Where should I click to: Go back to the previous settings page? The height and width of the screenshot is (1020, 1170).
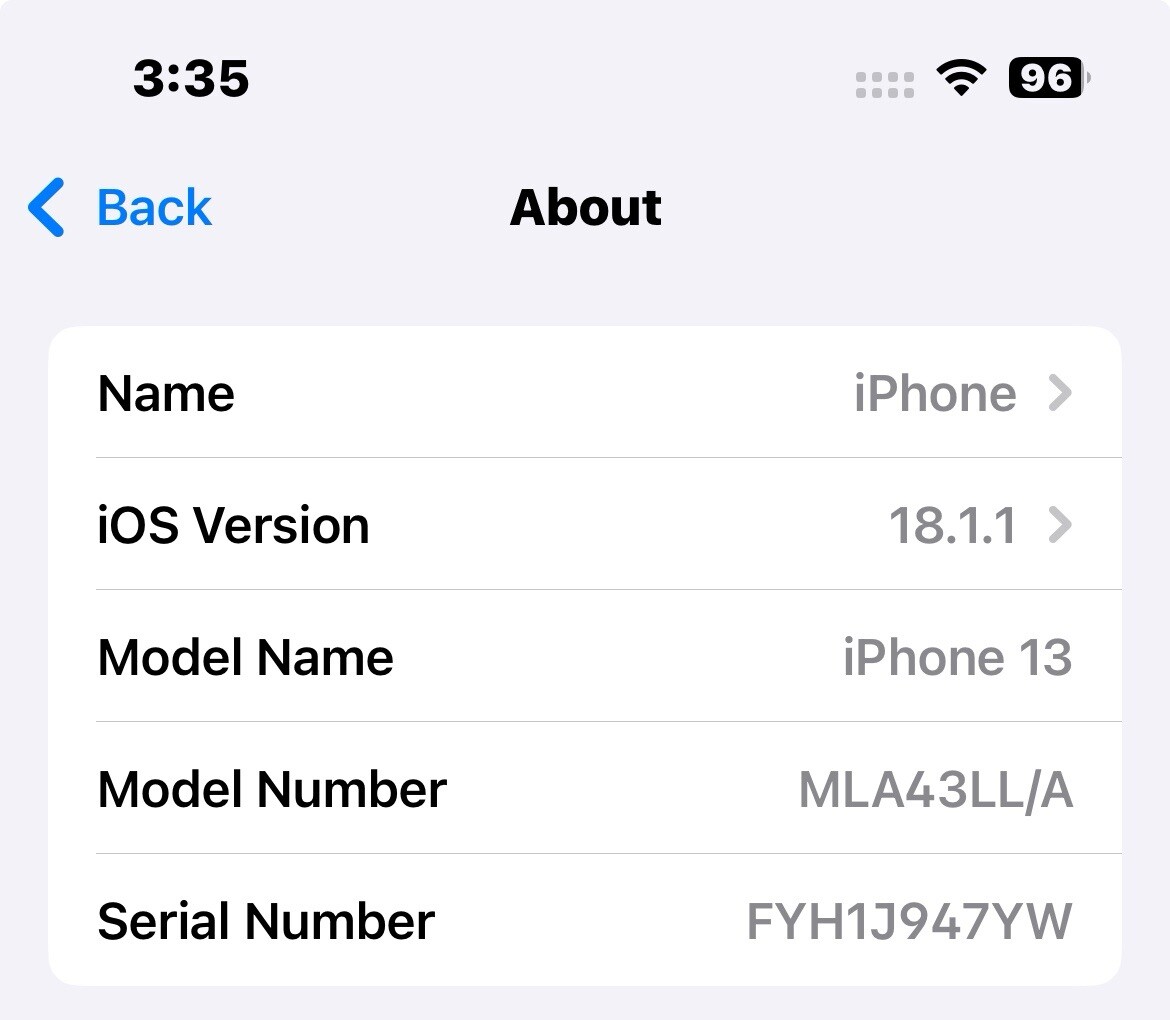coord(120,208)
